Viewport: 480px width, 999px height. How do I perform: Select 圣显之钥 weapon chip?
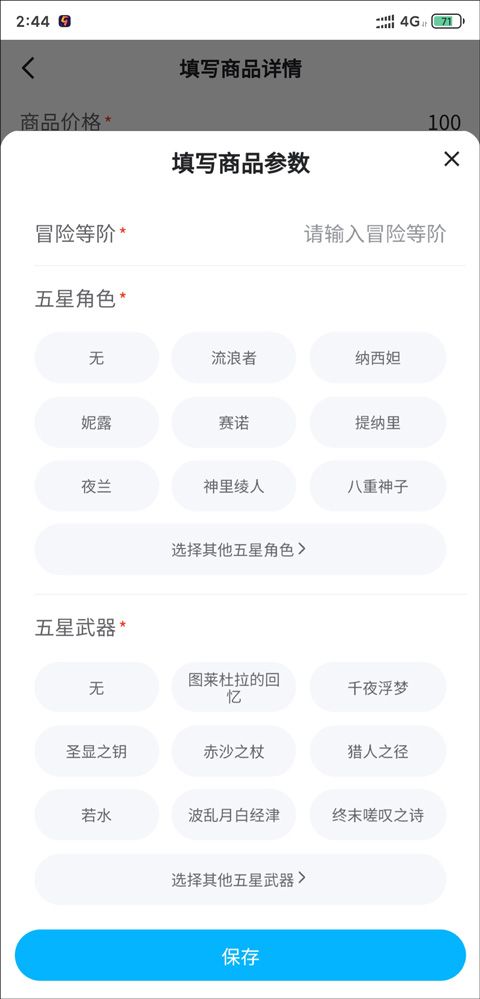click(x=96, y=751)
